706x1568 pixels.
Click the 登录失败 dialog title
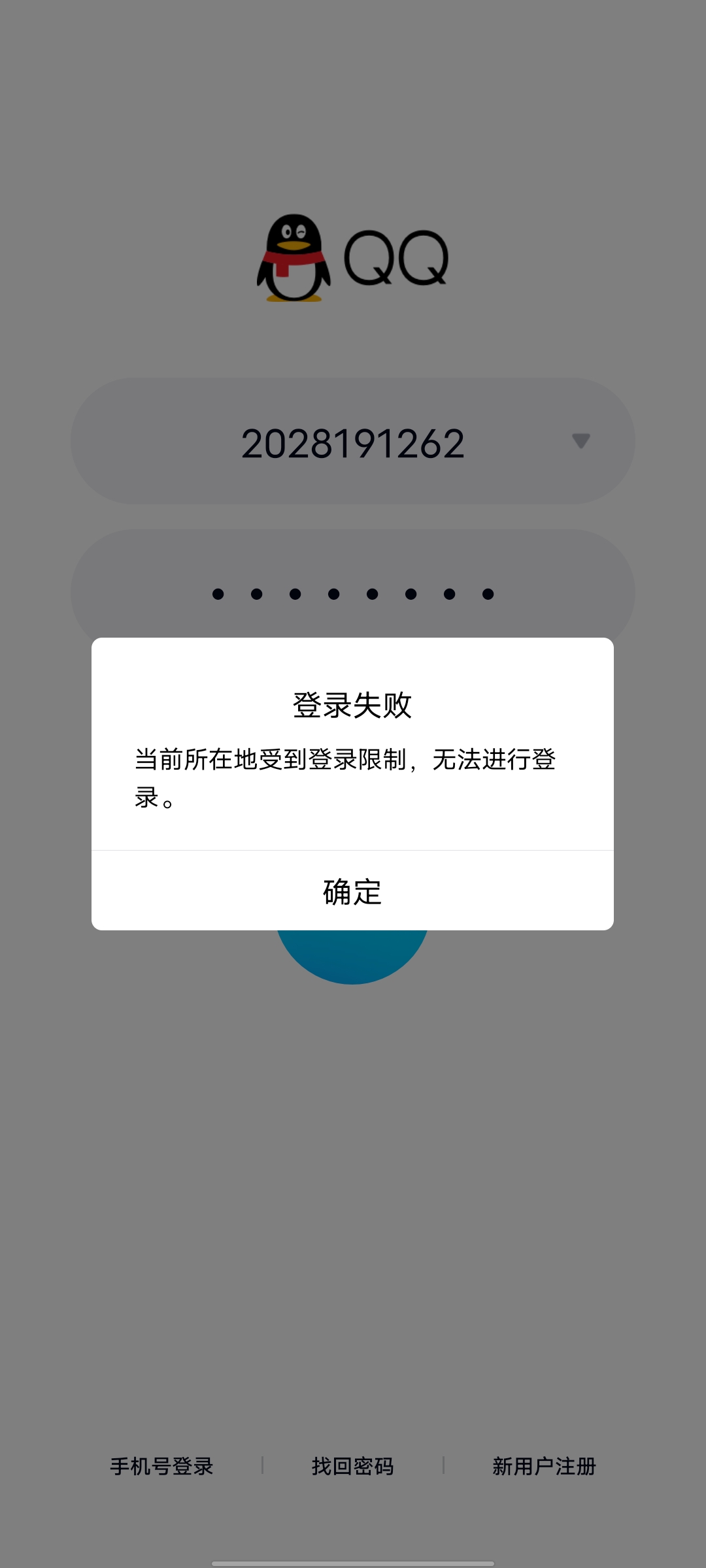pos(353,704)
